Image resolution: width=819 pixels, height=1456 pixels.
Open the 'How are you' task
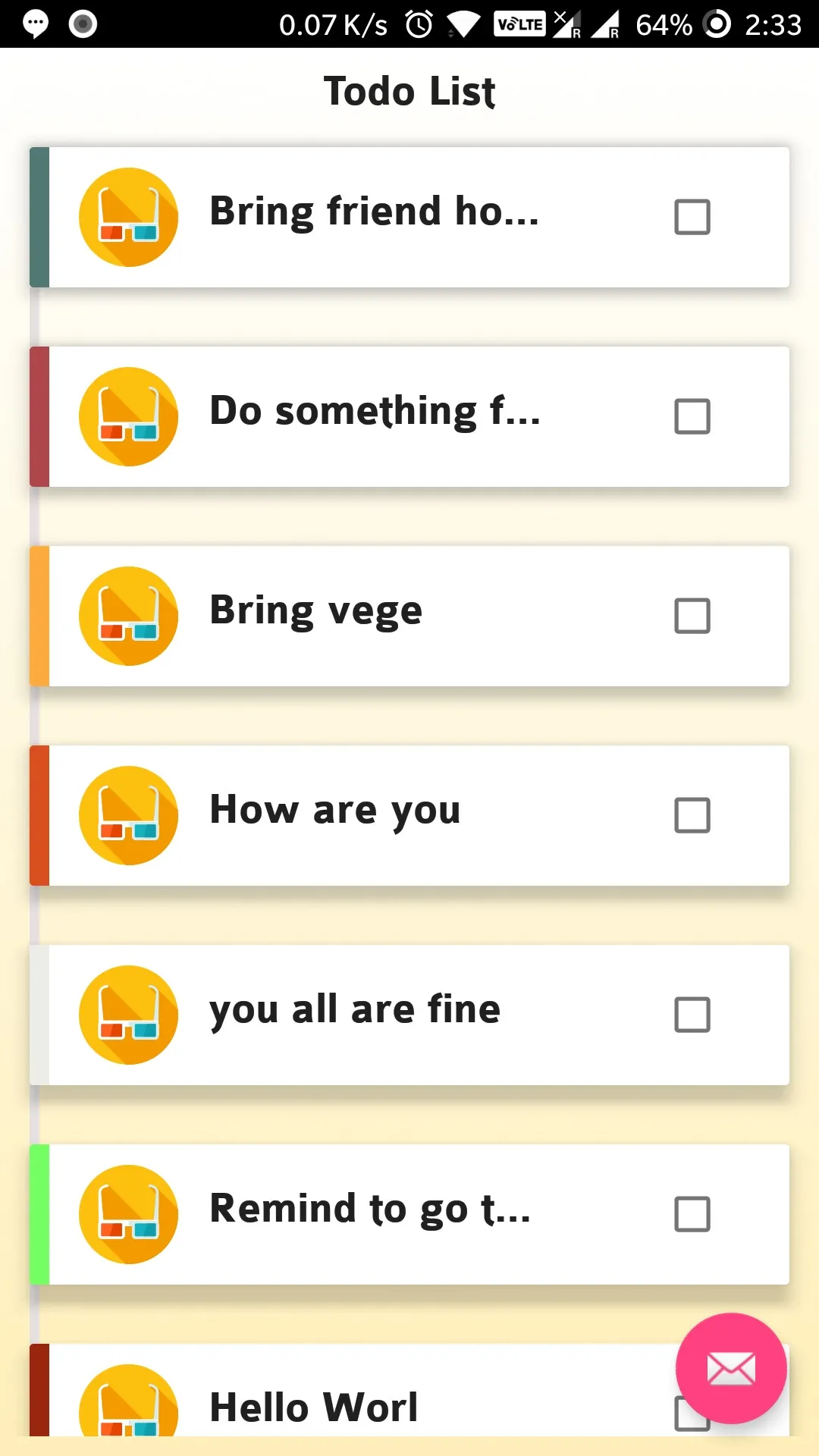pyautogui.click(x=334, y=810)
